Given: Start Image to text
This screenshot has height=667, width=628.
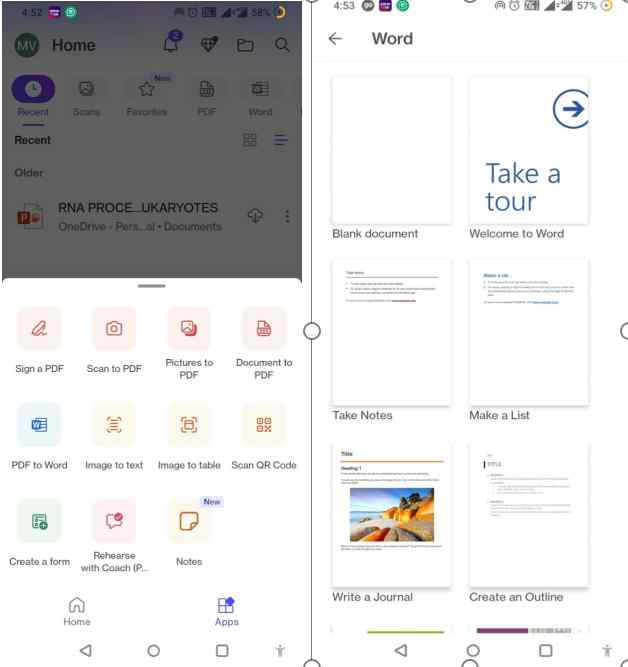Looking at the screenshot, I should coord(114,424).
